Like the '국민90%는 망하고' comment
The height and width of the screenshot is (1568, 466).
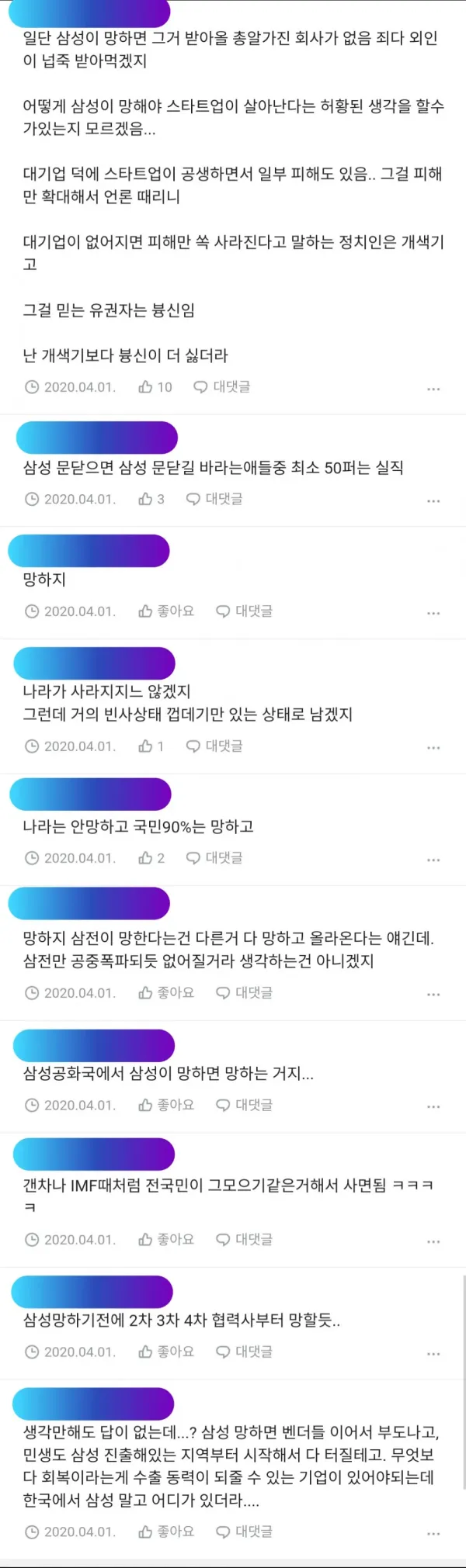pyautogui.click(x=151, y=858)
